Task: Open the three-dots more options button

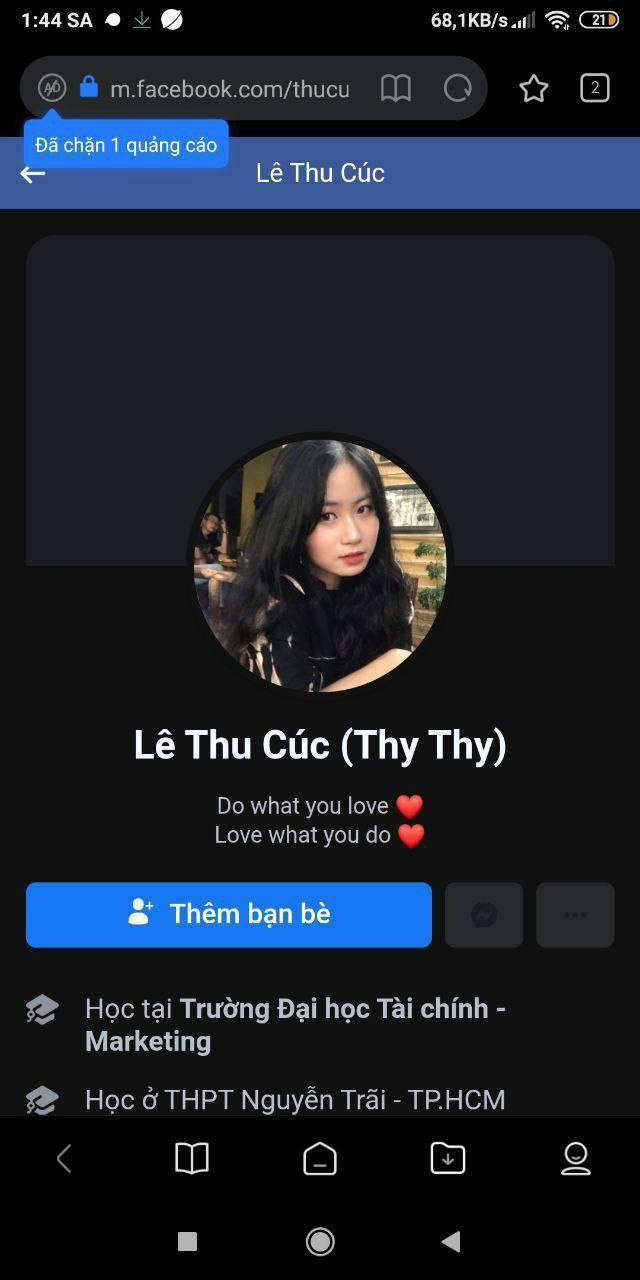Action: pos(575,914)
